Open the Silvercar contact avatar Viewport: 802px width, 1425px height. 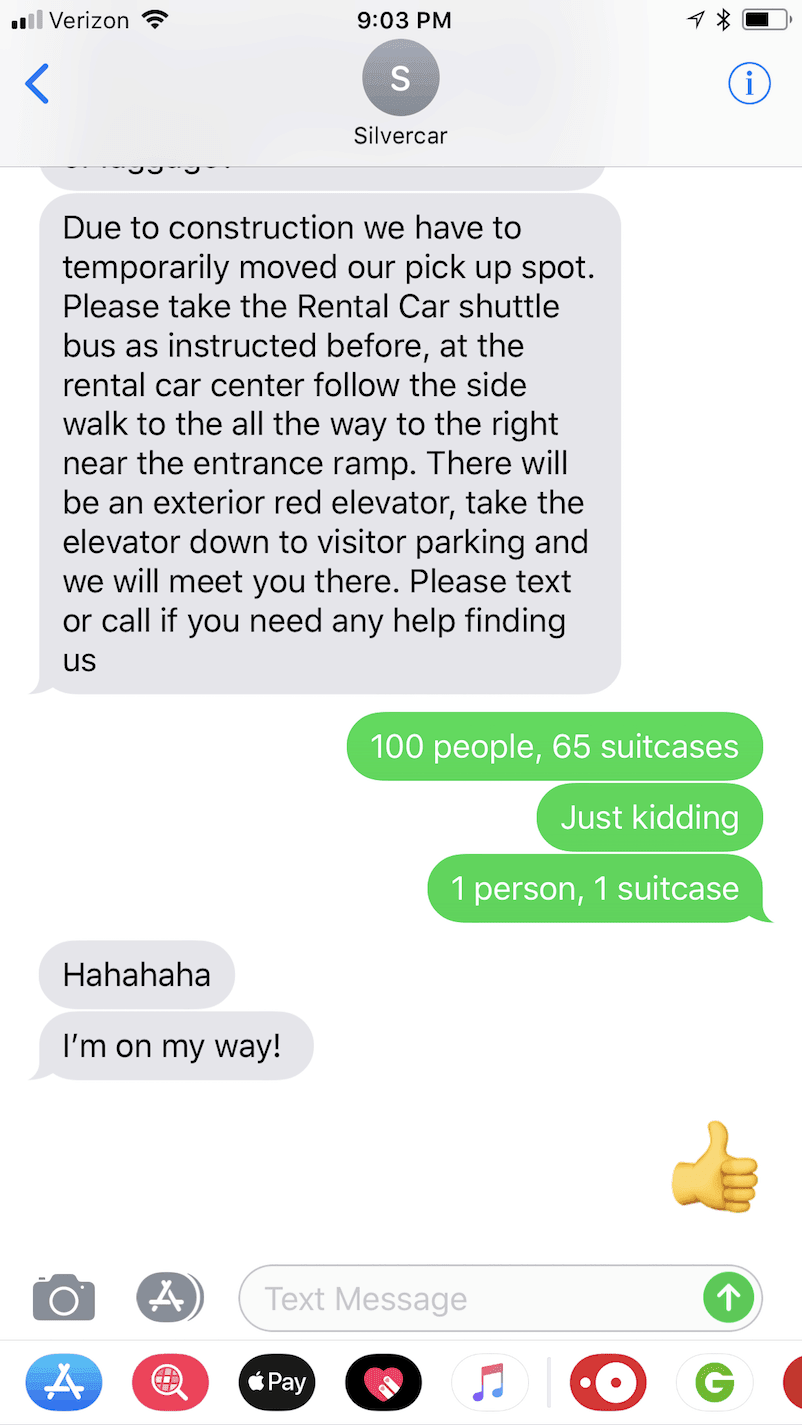click(400, 79)
